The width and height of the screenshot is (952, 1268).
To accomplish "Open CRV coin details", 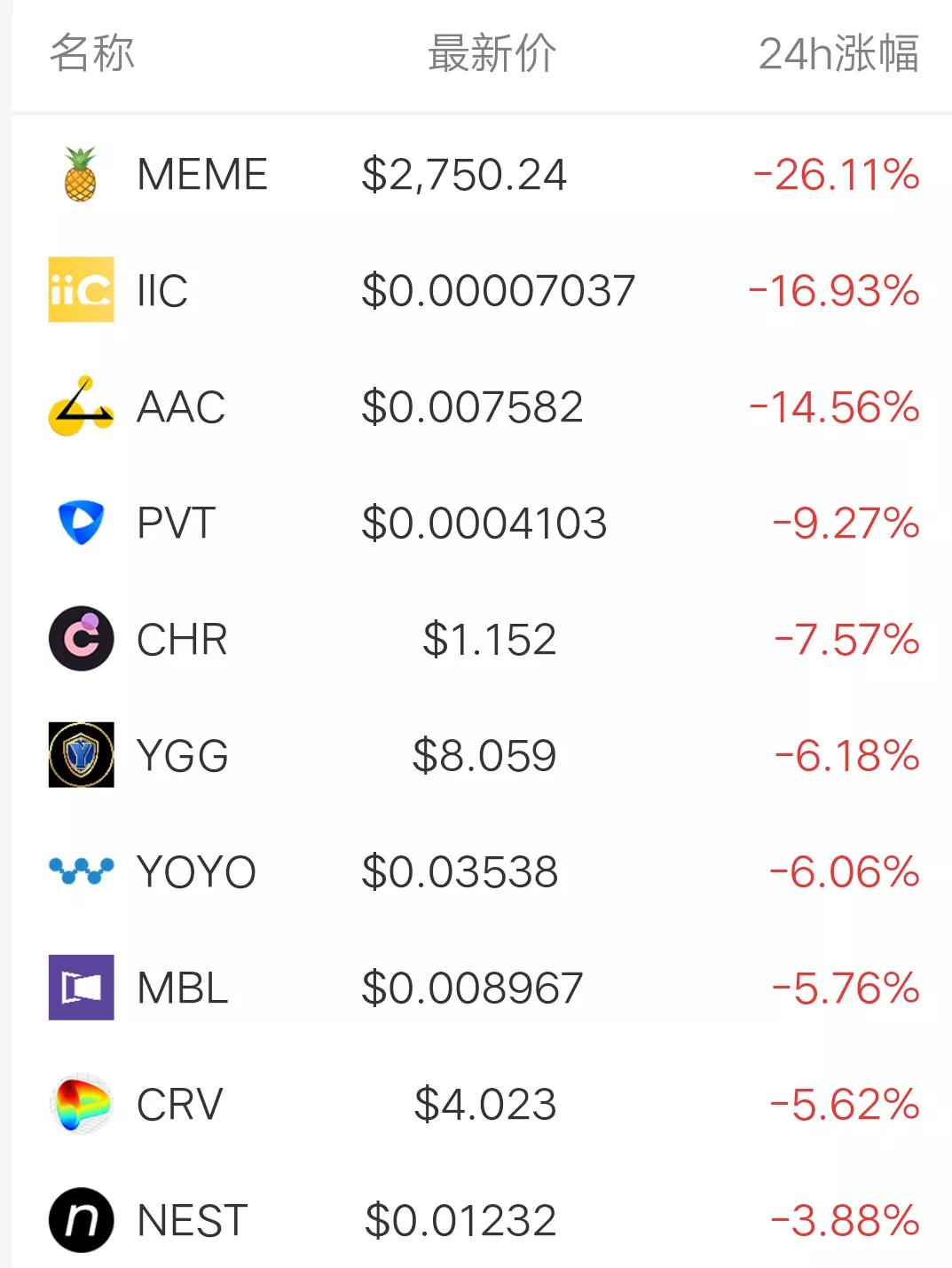I will point(180,1105).
